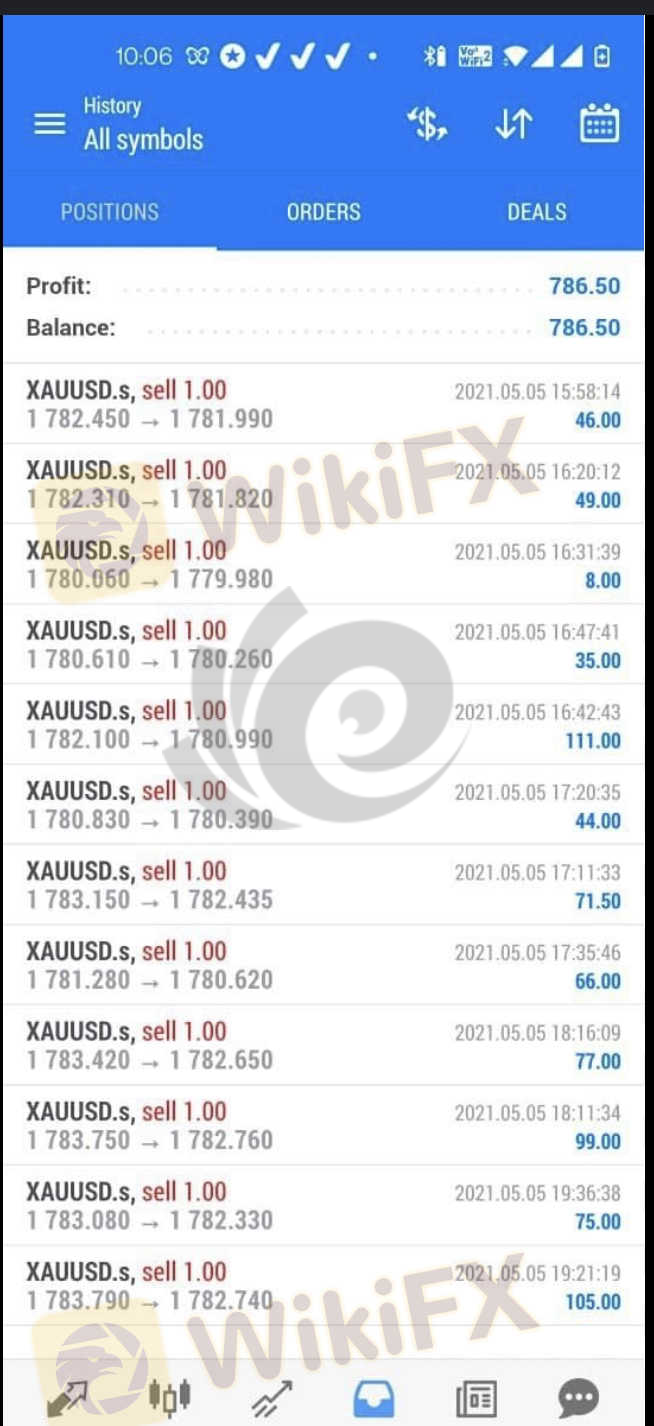Open the position with 8.00 profit
The image size is (654, 1426).
[323, 564]
